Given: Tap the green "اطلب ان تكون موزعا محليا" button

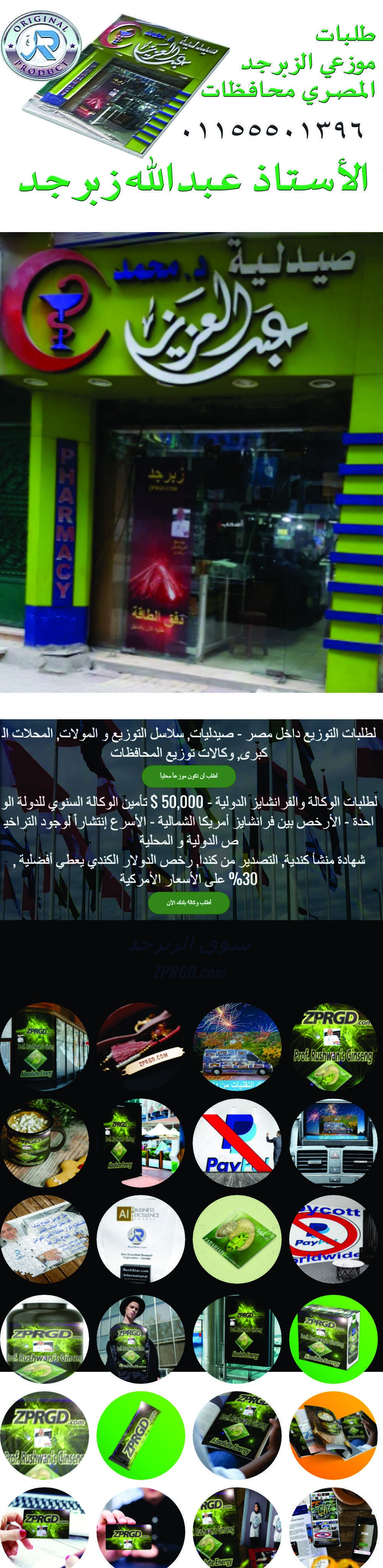Looking at the screenshot, I should (189, 776).
